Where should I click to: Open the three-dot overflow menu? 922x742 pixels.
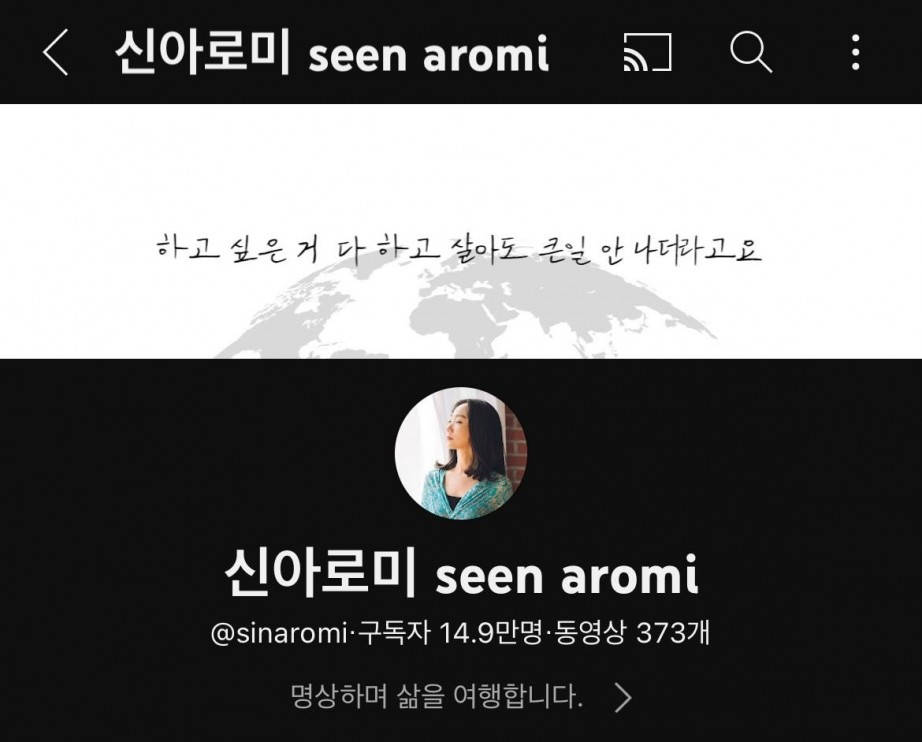click(855, 52)
